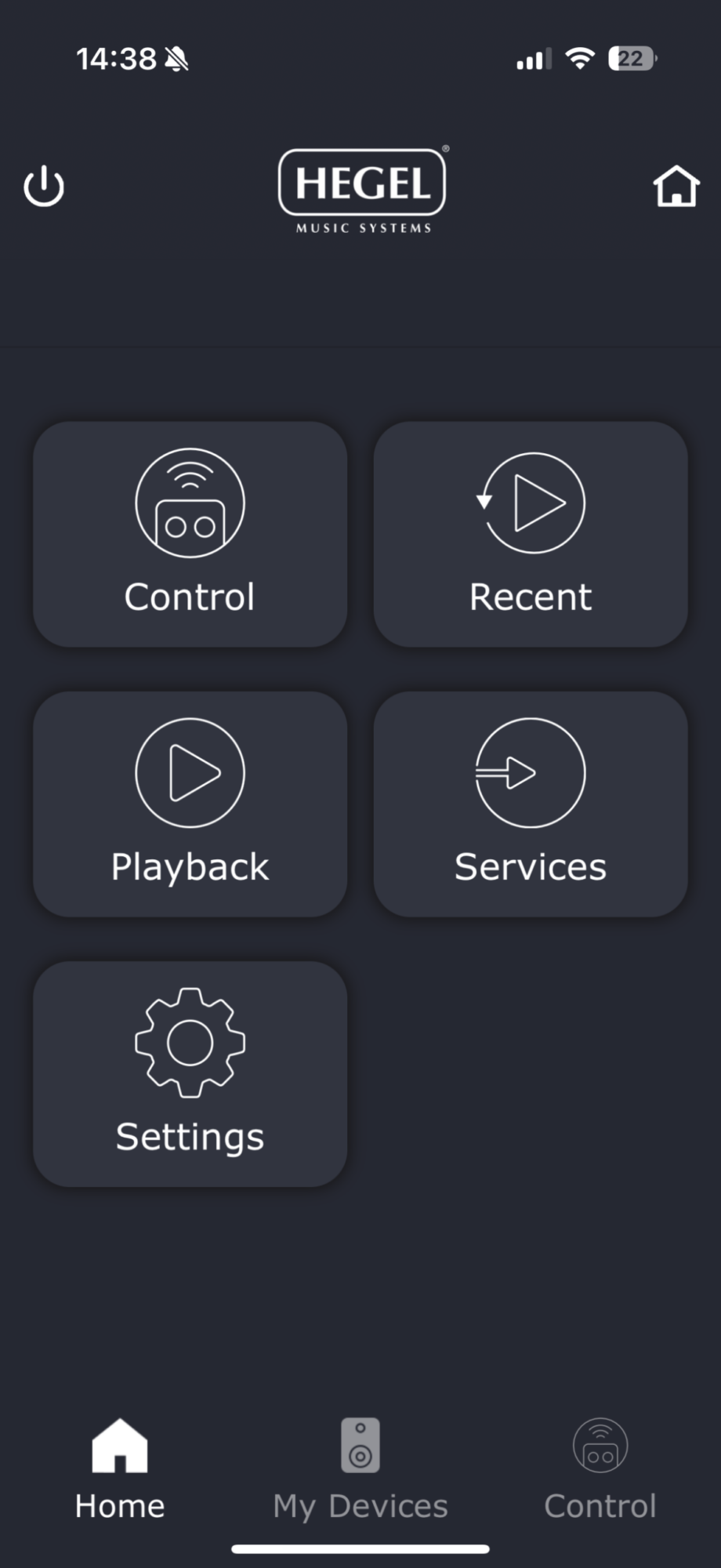Tap the house icon at top right
721x1568 pixels.
[676, 187]
